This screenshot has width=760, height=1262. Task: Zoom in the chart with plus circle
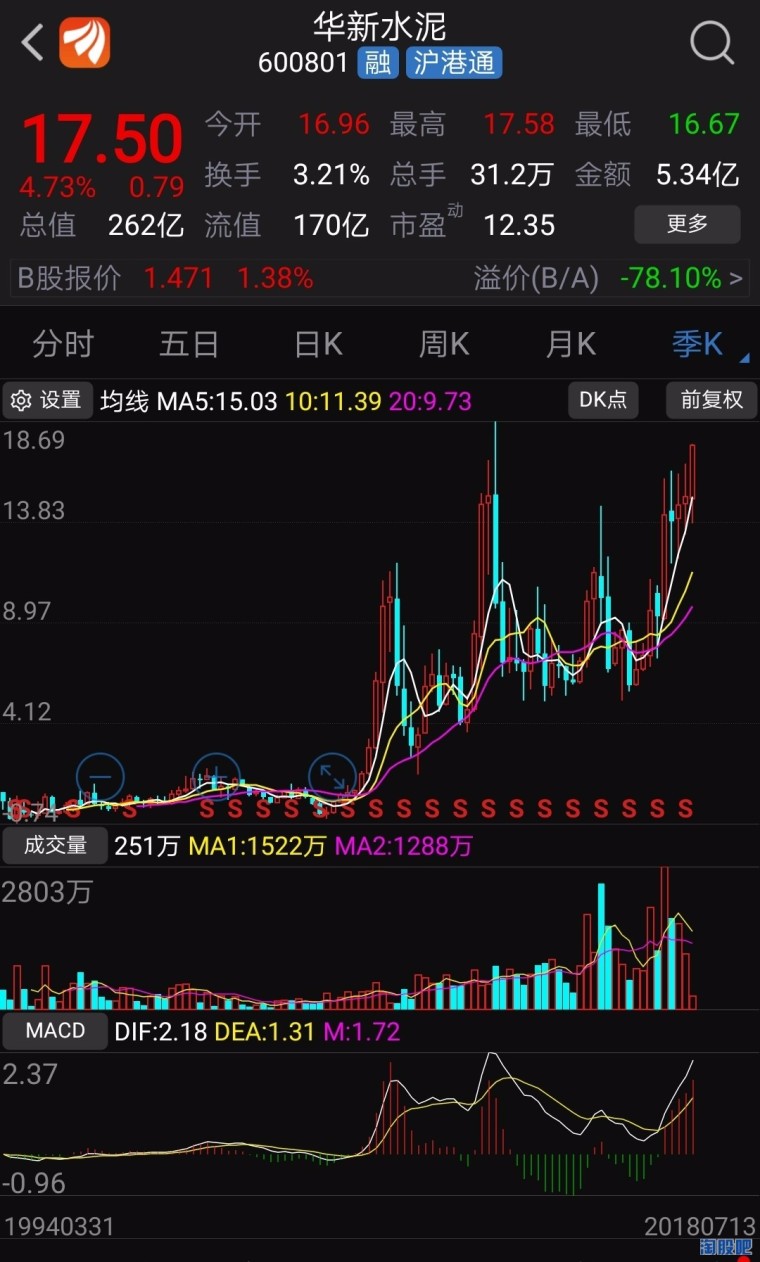[x=216, y=777]
